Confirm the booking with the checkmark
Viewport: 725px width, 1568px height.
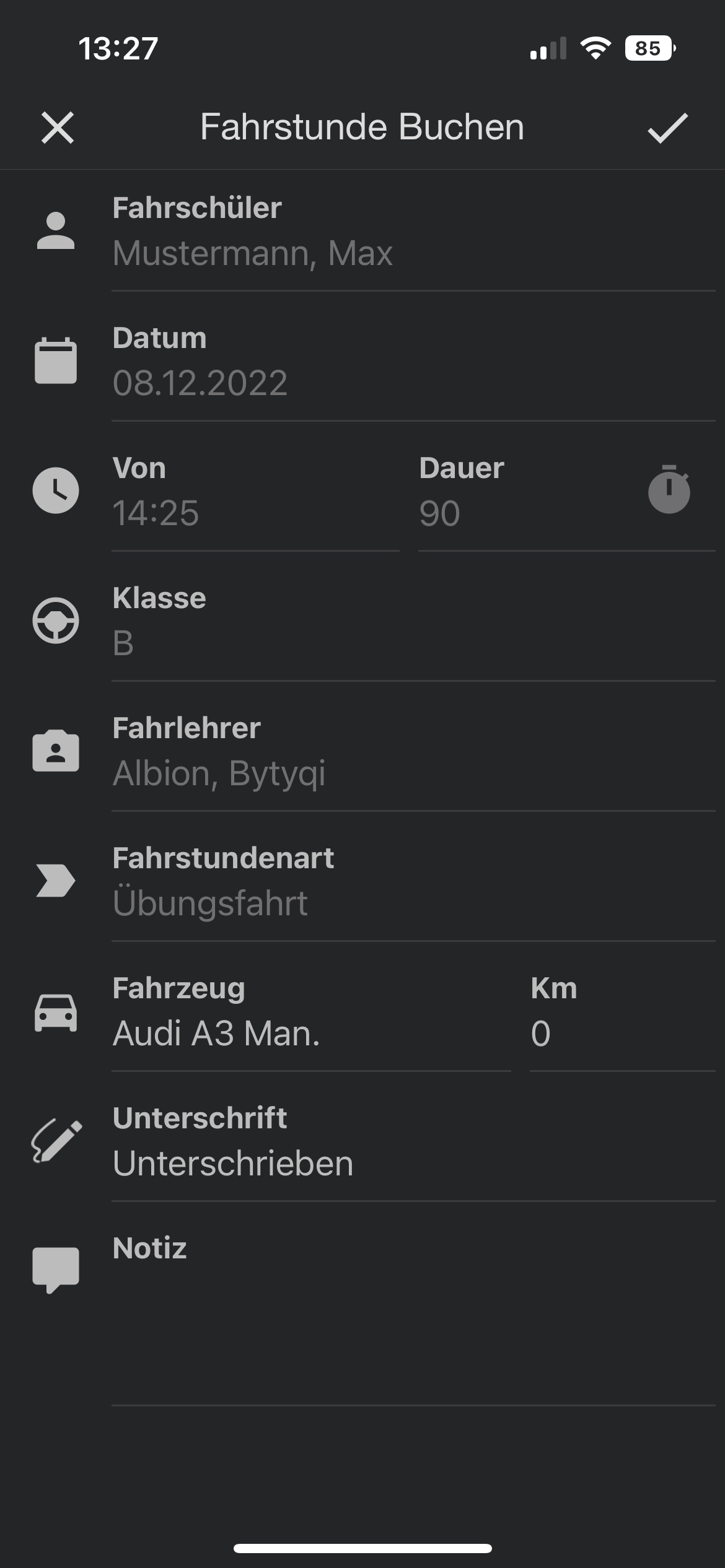[667, 128]
